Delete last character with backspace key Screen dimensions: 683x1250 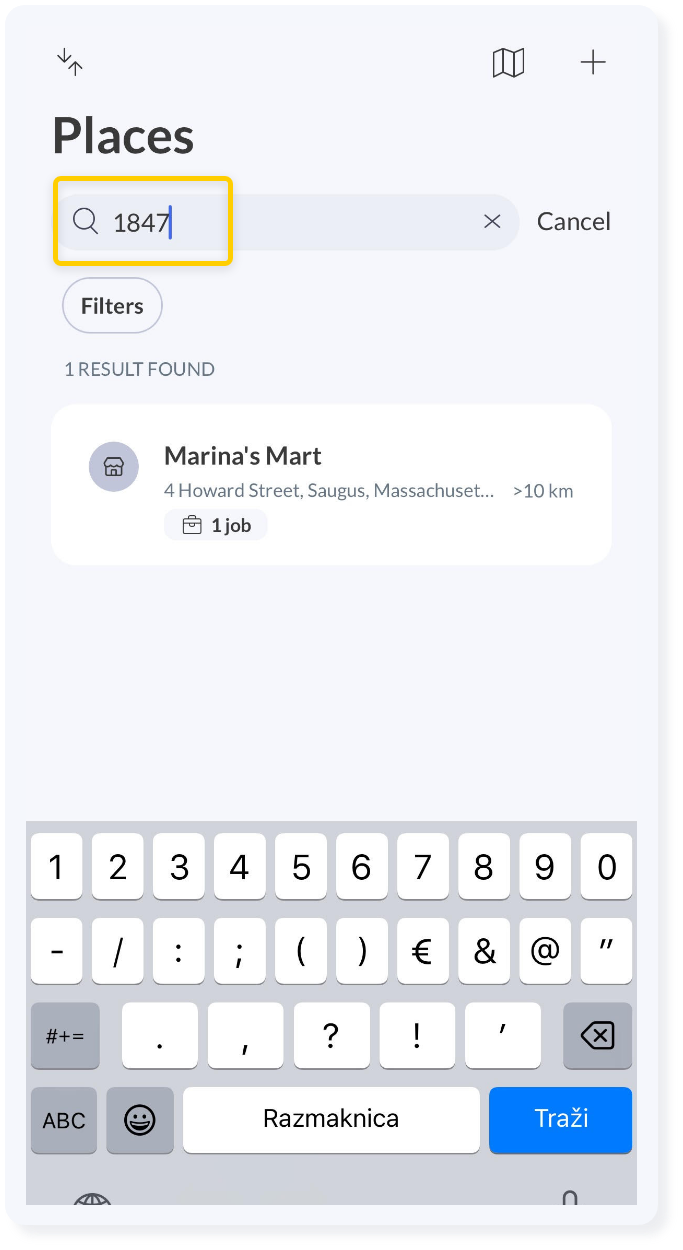(597, 1035)
